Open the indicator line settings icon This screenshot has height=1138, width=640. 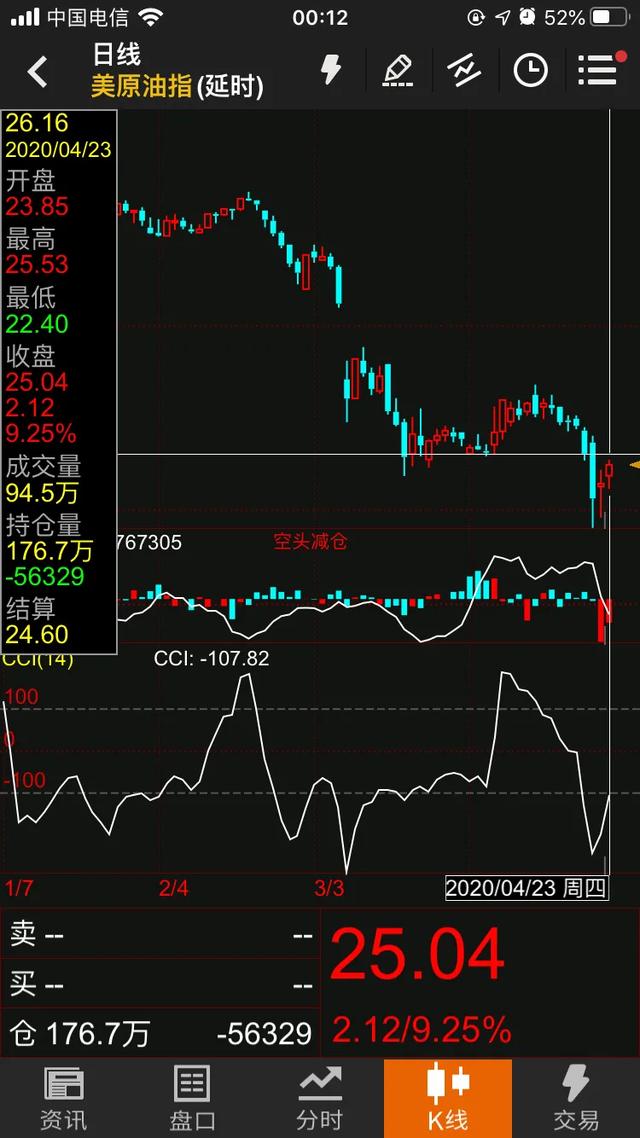tap(463, 70)
